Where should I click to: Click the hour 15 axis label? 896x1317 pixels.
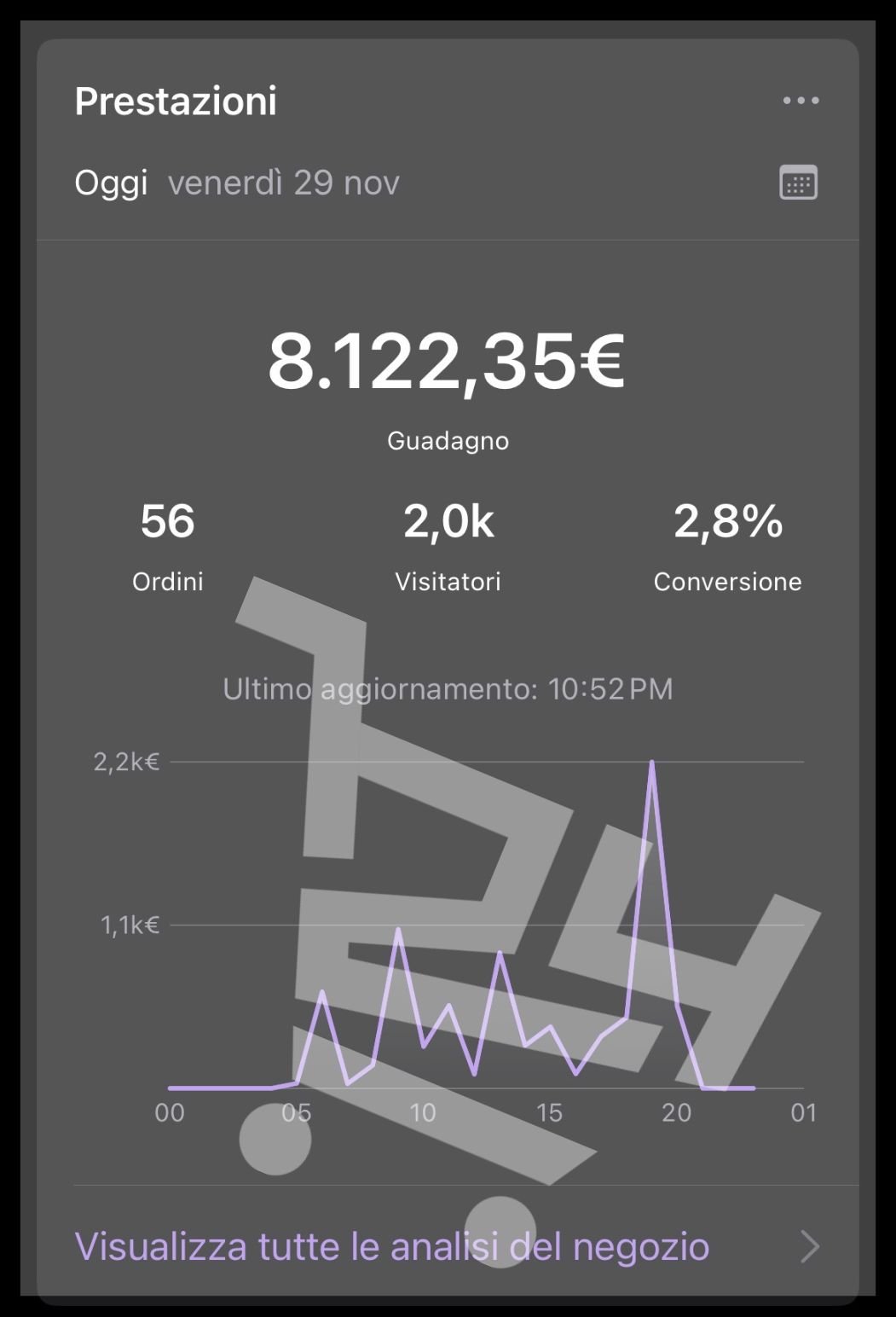(x=550, y=1111)
